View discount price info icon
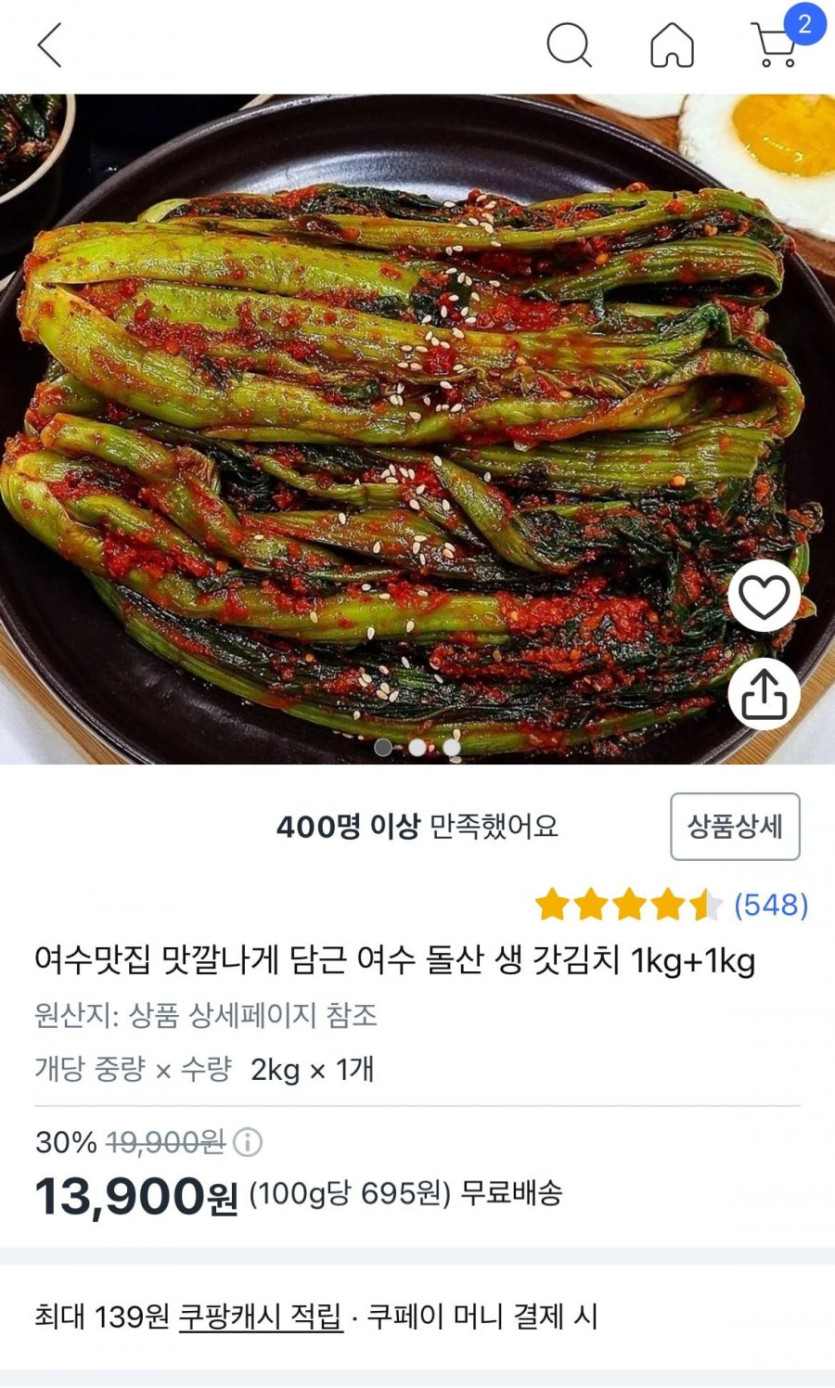Screen dimensions: 835x1388 tap(248, 1142)
